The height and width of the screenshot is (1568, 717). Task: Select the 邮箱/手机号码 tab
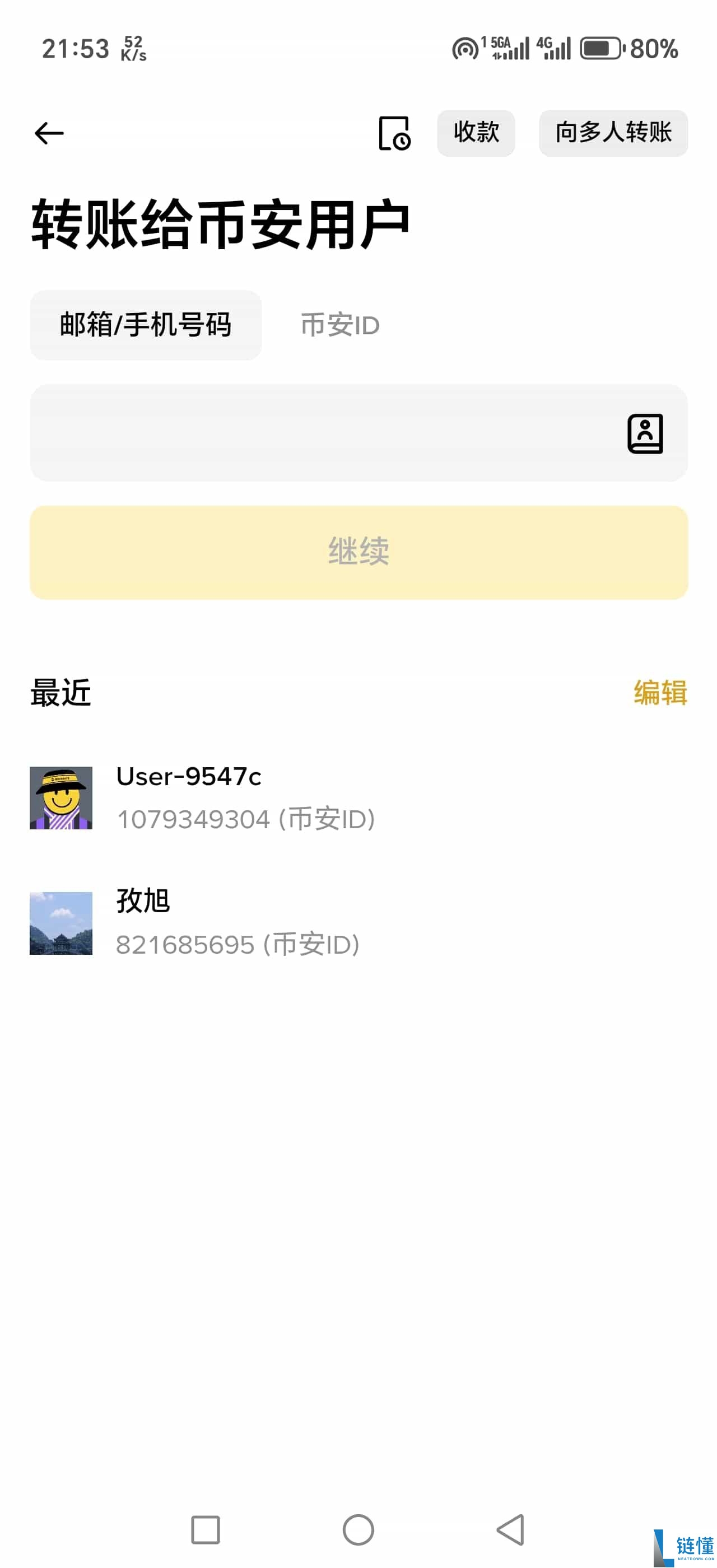(x=146, y=324)
